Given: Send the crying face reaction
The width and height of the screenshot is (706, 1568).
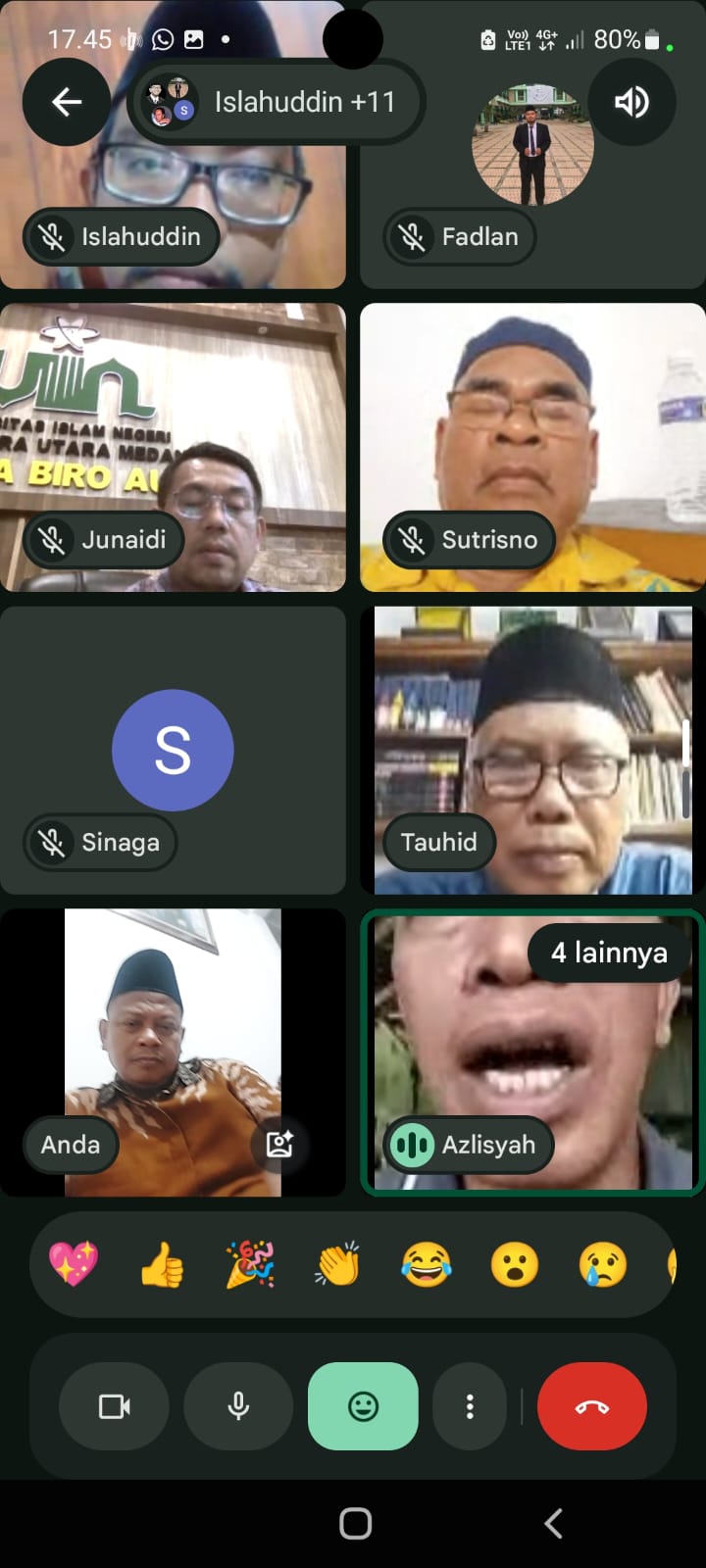Looking at the screenshot, I should point(603,1264).
